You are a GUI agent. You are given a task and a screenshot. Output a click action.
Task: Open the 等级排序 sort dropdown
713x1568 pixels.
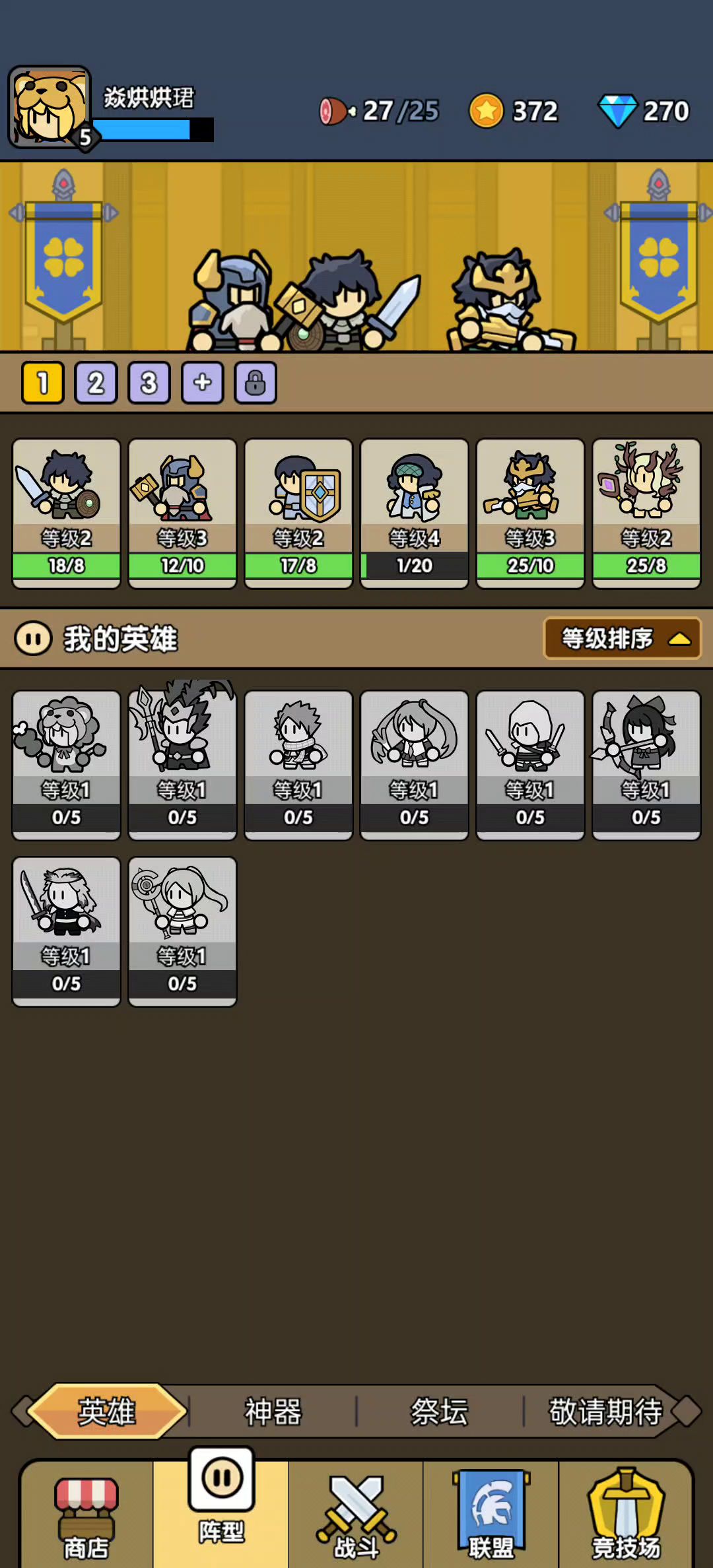coord(622,638)
